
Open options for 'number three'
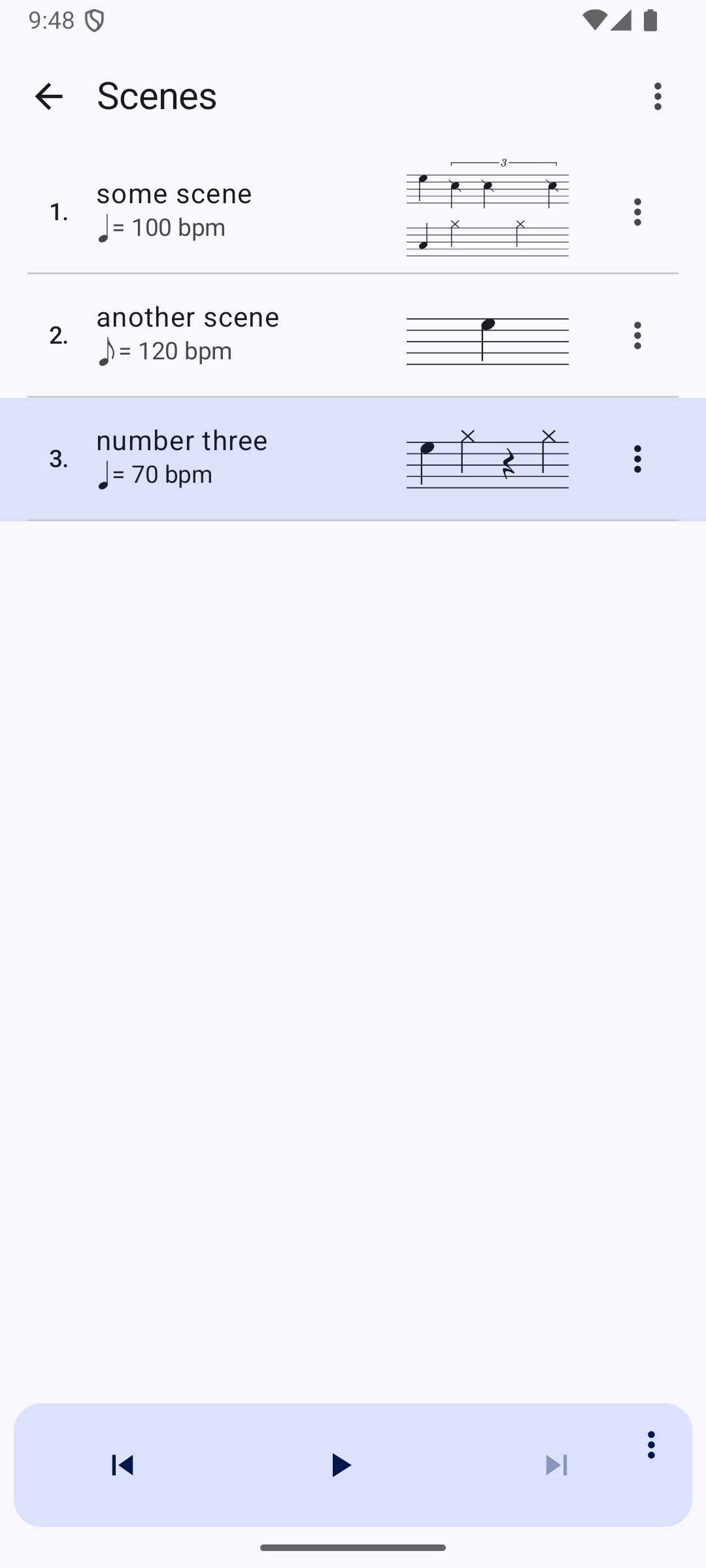pyautogui.click(x=637, y=459)
